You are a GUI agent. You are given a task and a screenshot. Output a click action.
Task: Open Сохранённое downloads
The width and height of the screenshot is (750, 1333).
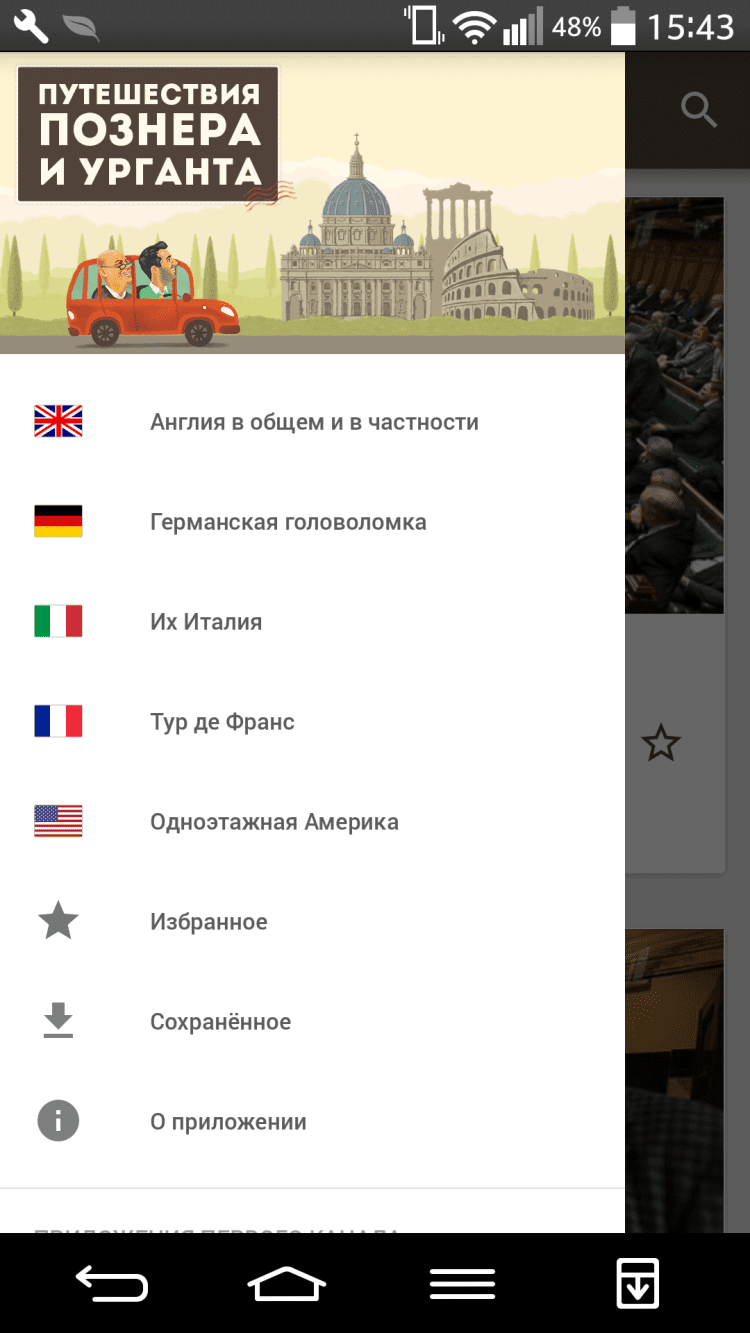[220, 1022]
